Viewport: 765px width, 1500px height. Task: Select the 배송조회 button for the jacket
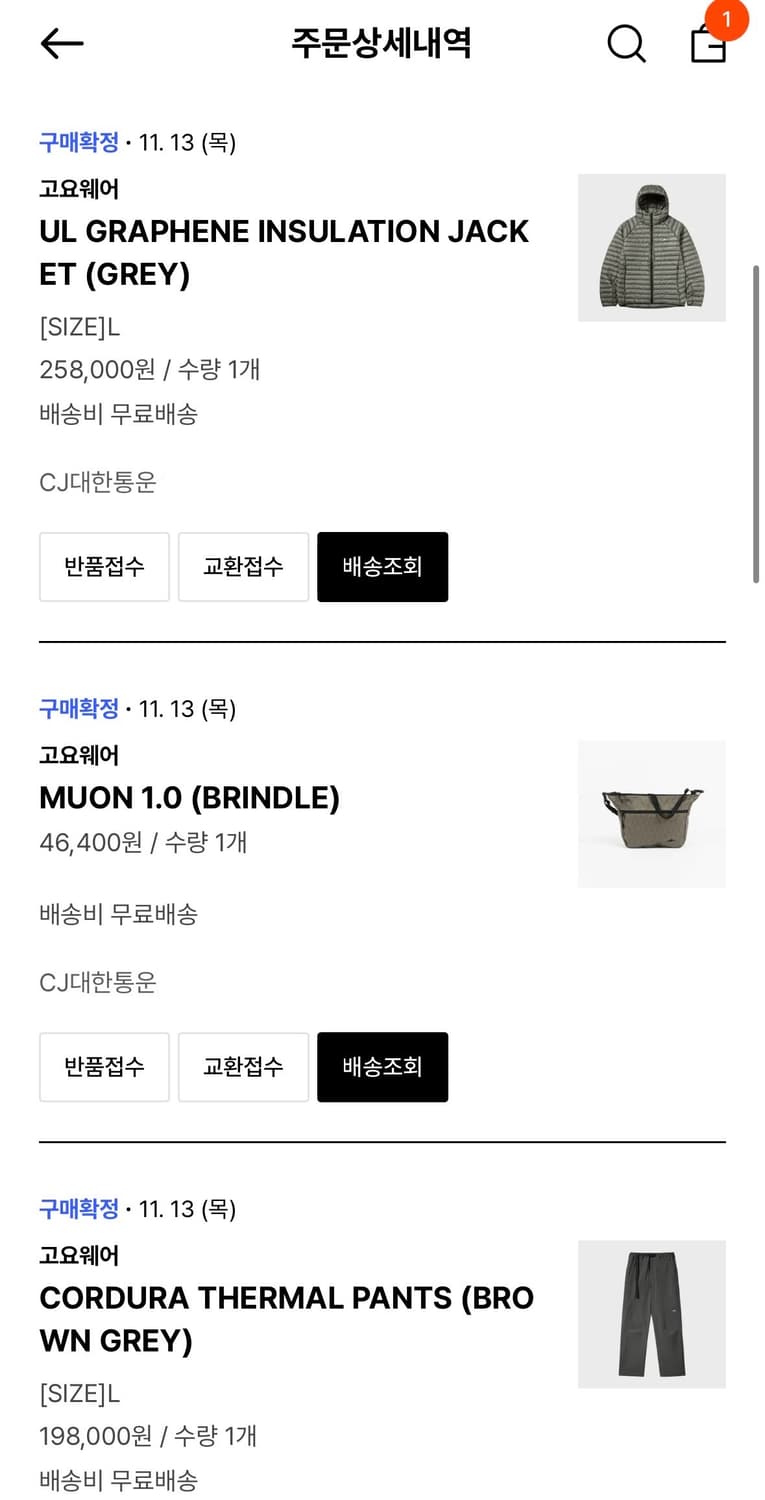pos(382,567)
